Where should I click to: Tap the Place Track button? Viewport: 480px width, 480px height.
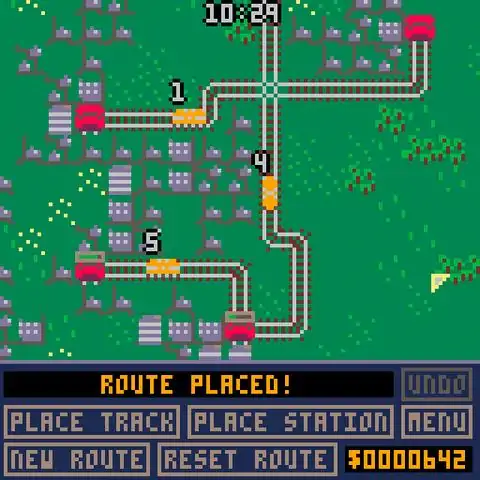[x=92, y=422]
